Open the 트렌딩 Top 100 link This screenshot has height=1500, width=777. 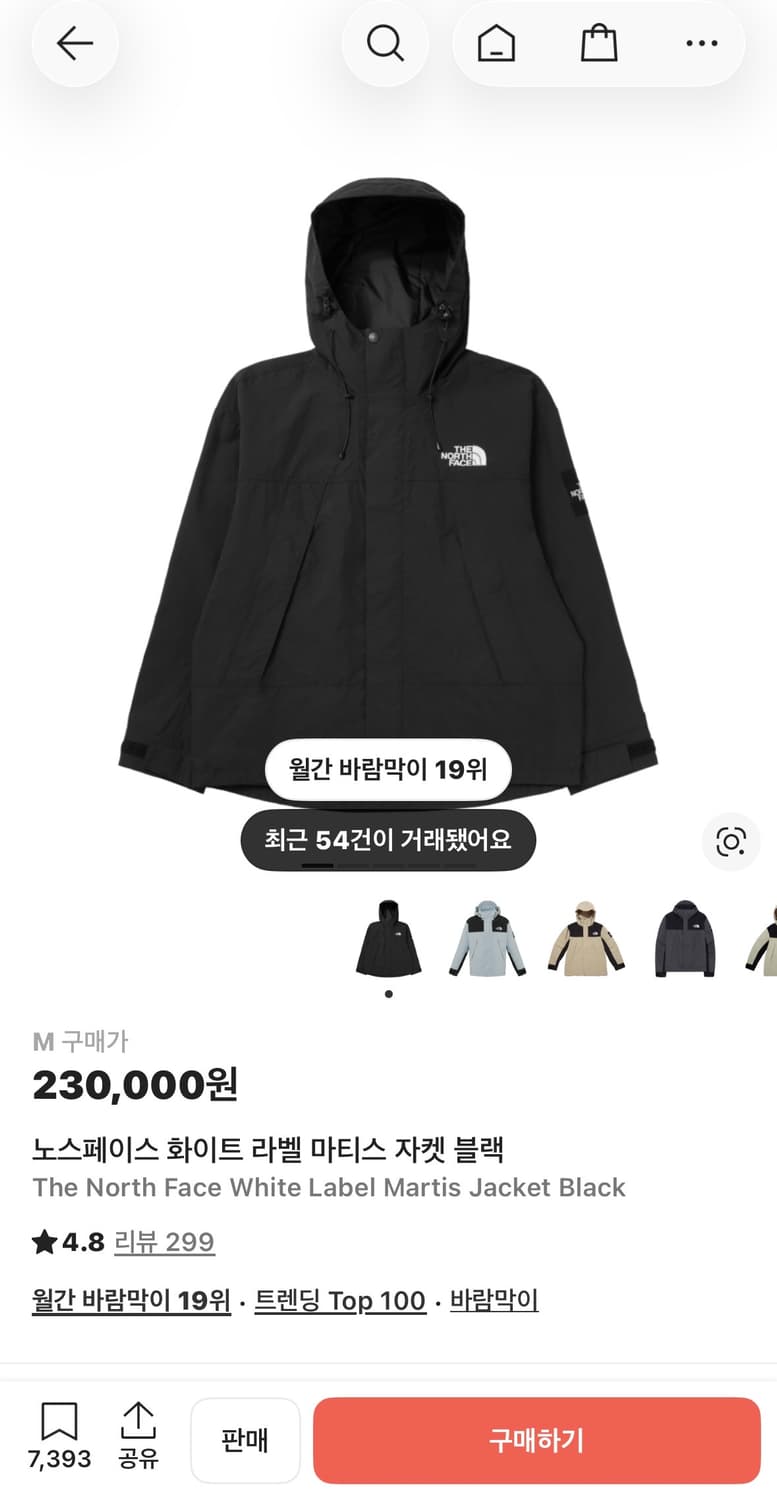click(342, 1301)
